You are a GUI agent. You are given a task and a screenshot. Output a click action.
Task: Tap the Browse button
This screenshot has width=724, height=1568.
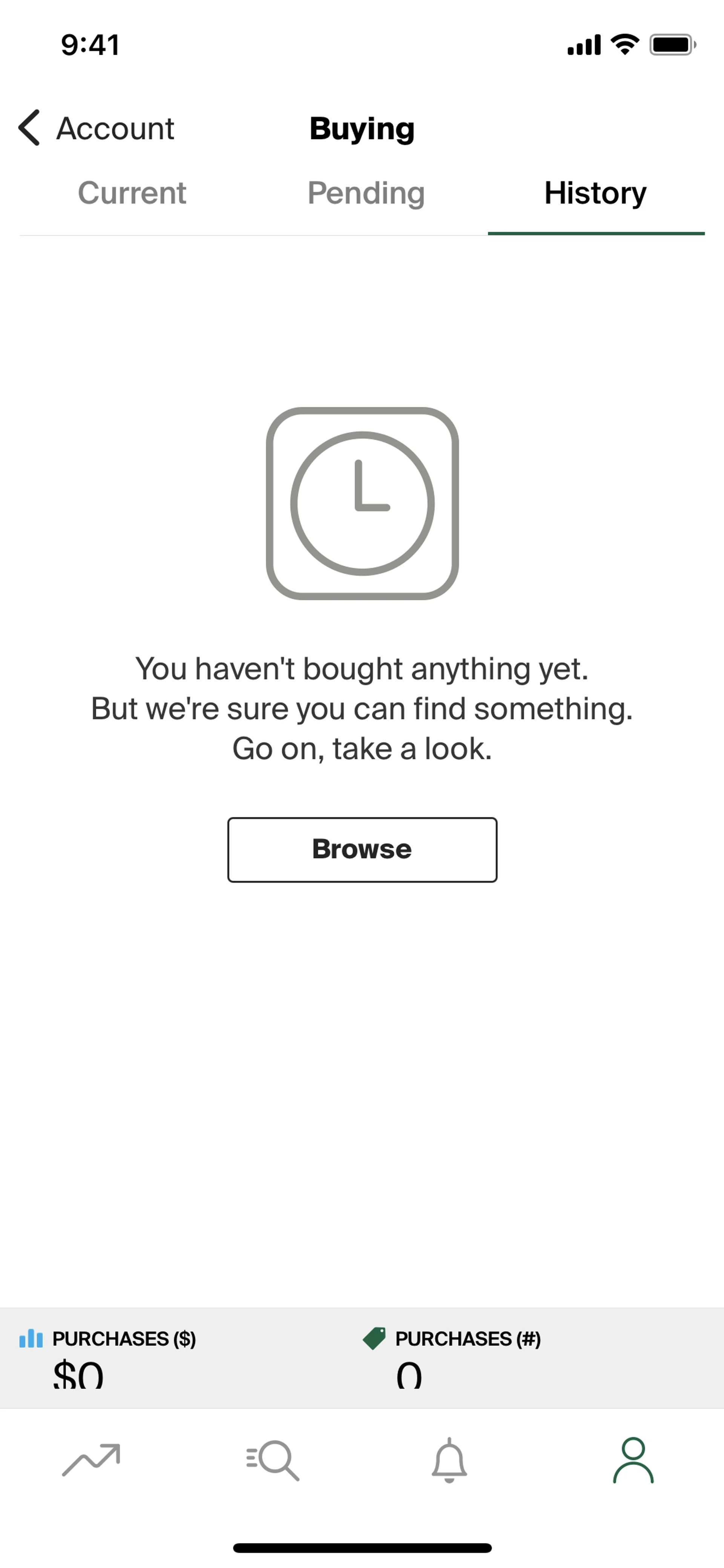click(362, 849)
